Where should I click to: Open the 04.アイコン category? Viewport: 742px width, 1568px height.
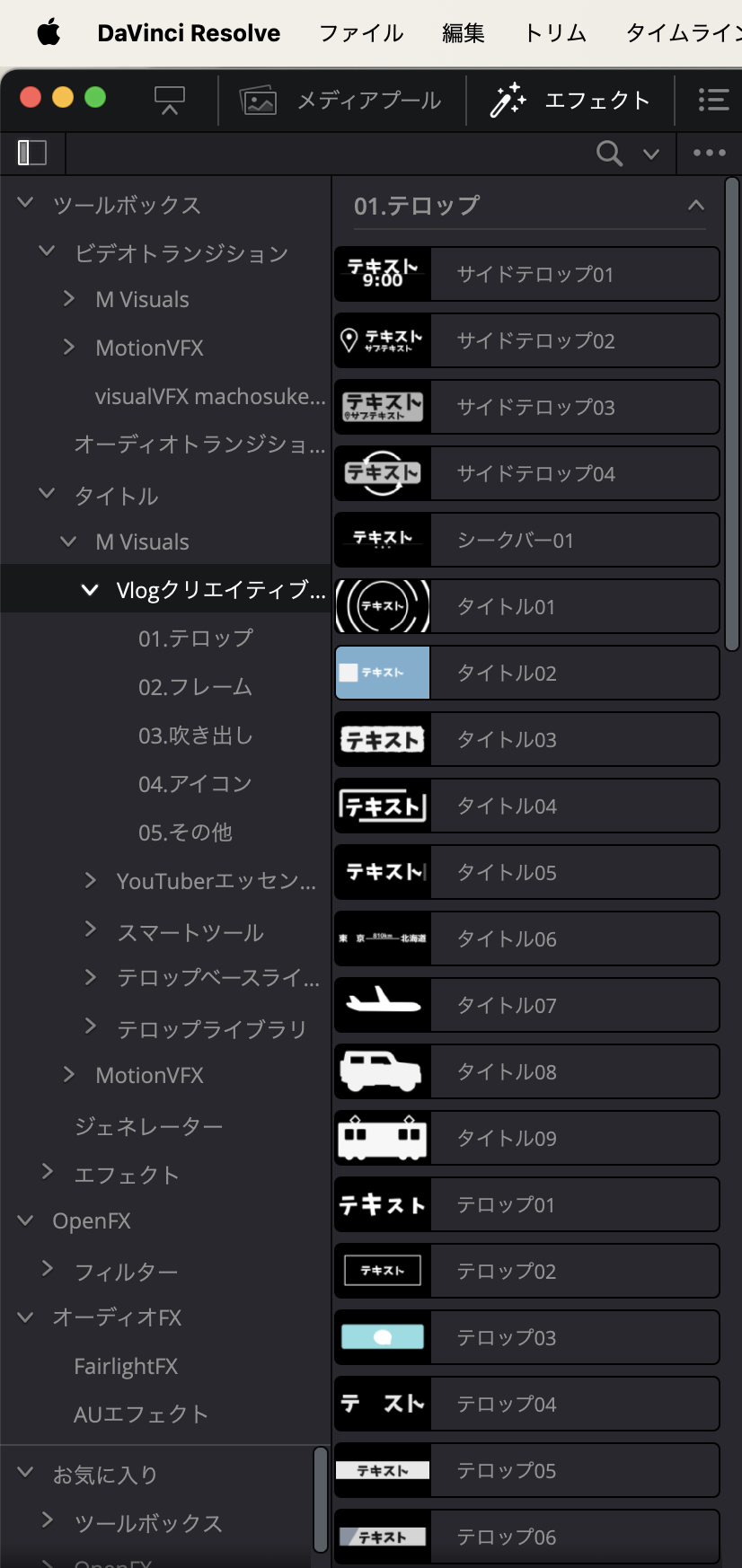click(195, 784)
